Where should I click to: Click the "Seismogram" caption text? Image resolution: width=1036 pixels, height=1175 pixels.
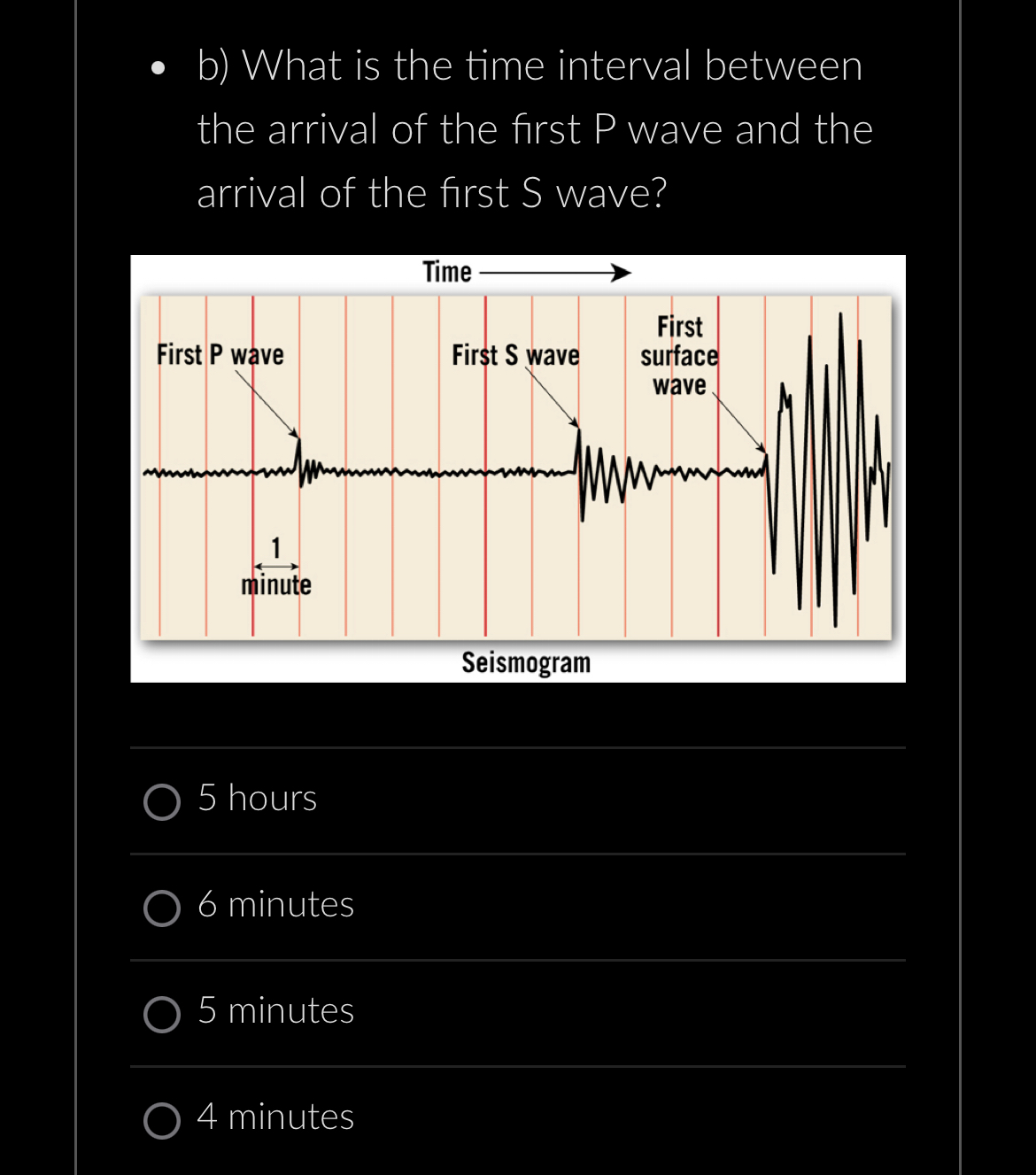point(526,662)
